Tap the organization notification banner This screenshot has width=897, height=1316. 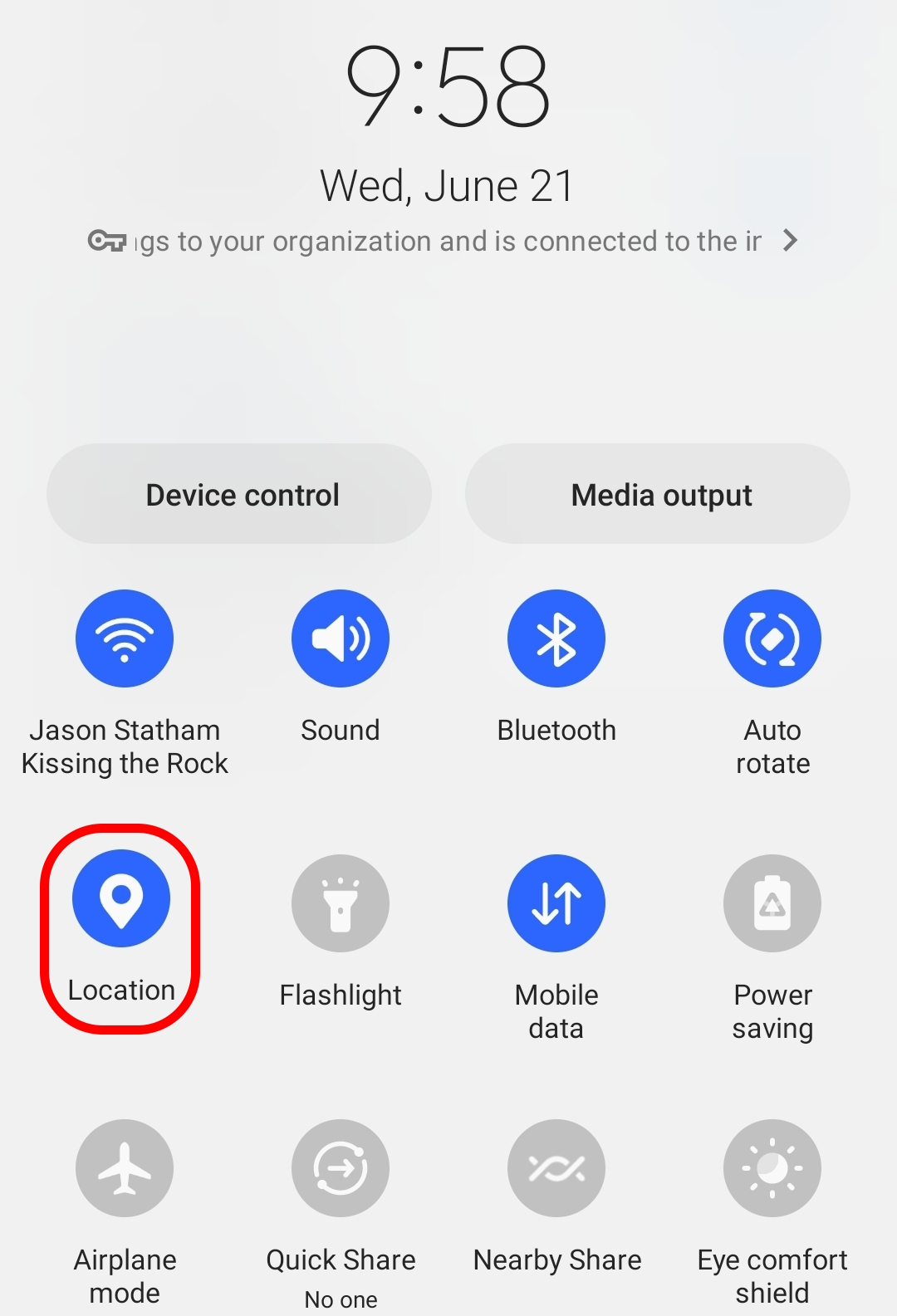point(448,240)
